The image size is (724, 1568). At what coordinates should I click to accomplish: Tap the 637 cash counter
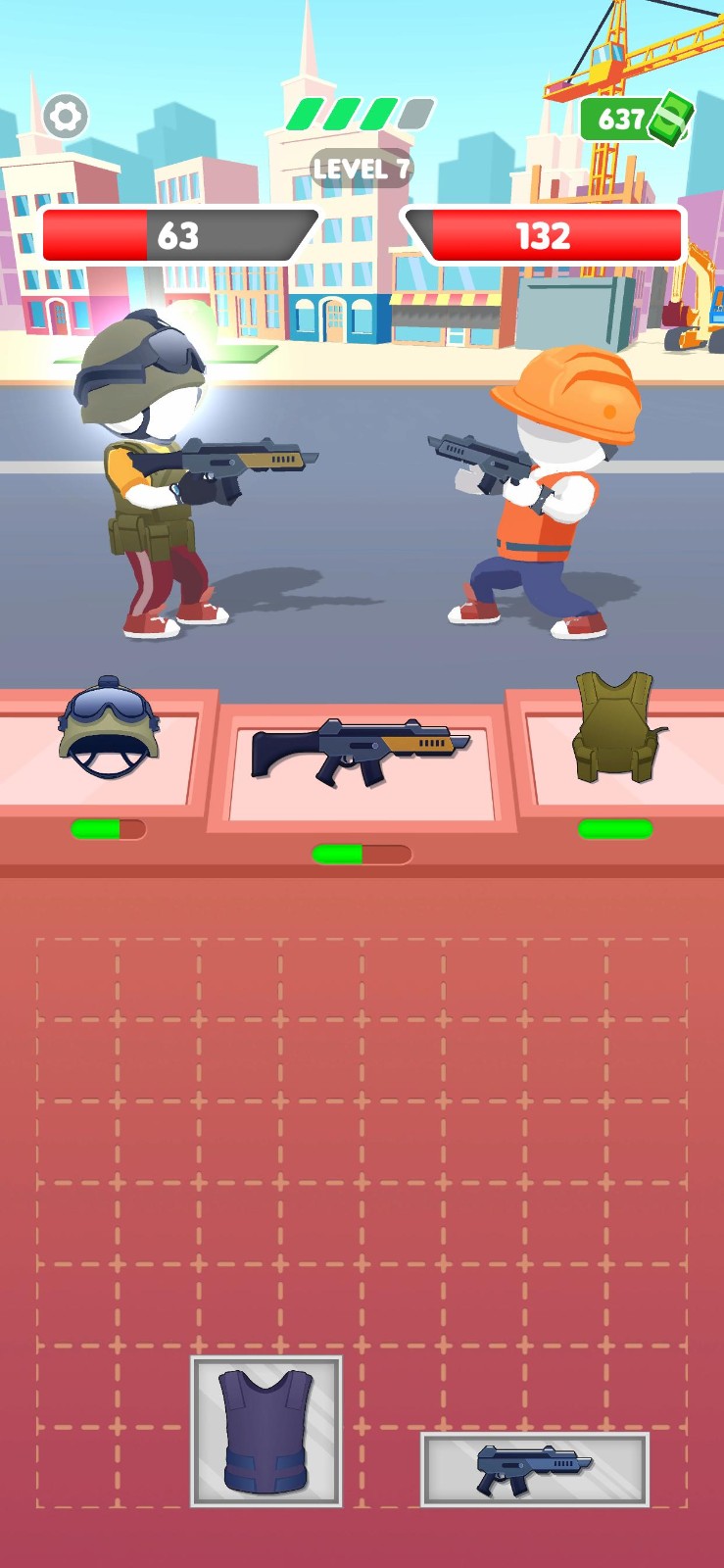point(635,120)
